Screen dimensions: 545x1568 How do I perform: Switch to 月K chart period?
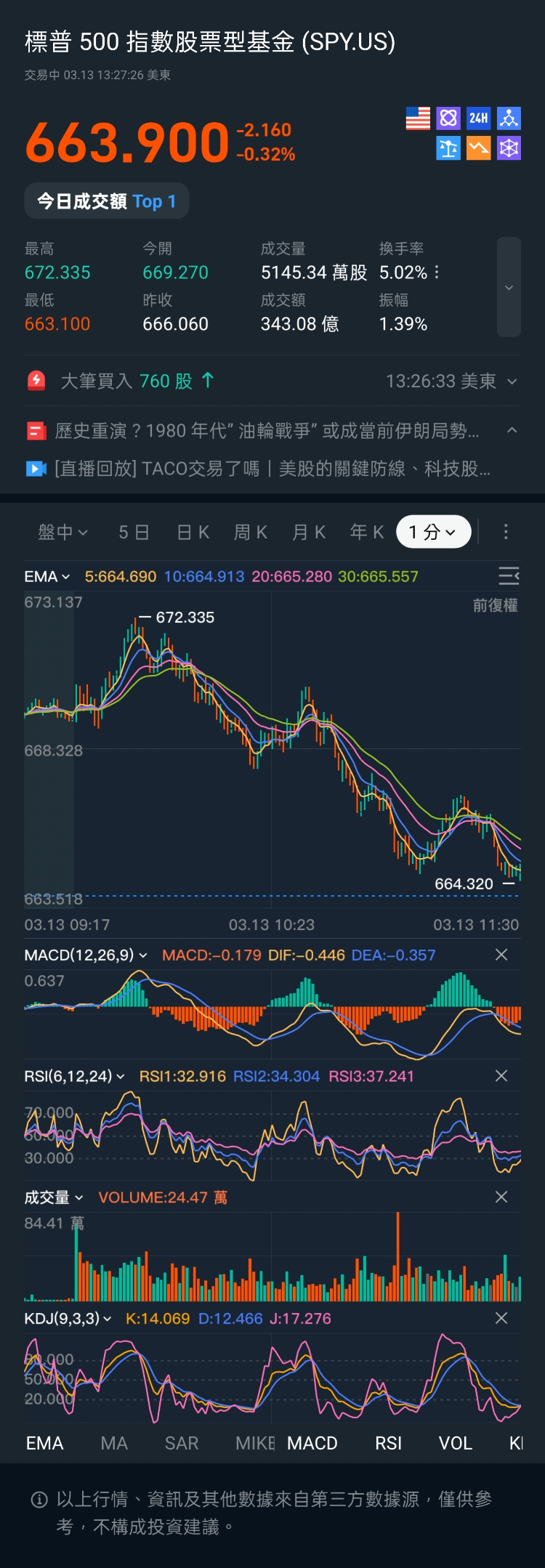pyautogui.click(x=308, y=533)
